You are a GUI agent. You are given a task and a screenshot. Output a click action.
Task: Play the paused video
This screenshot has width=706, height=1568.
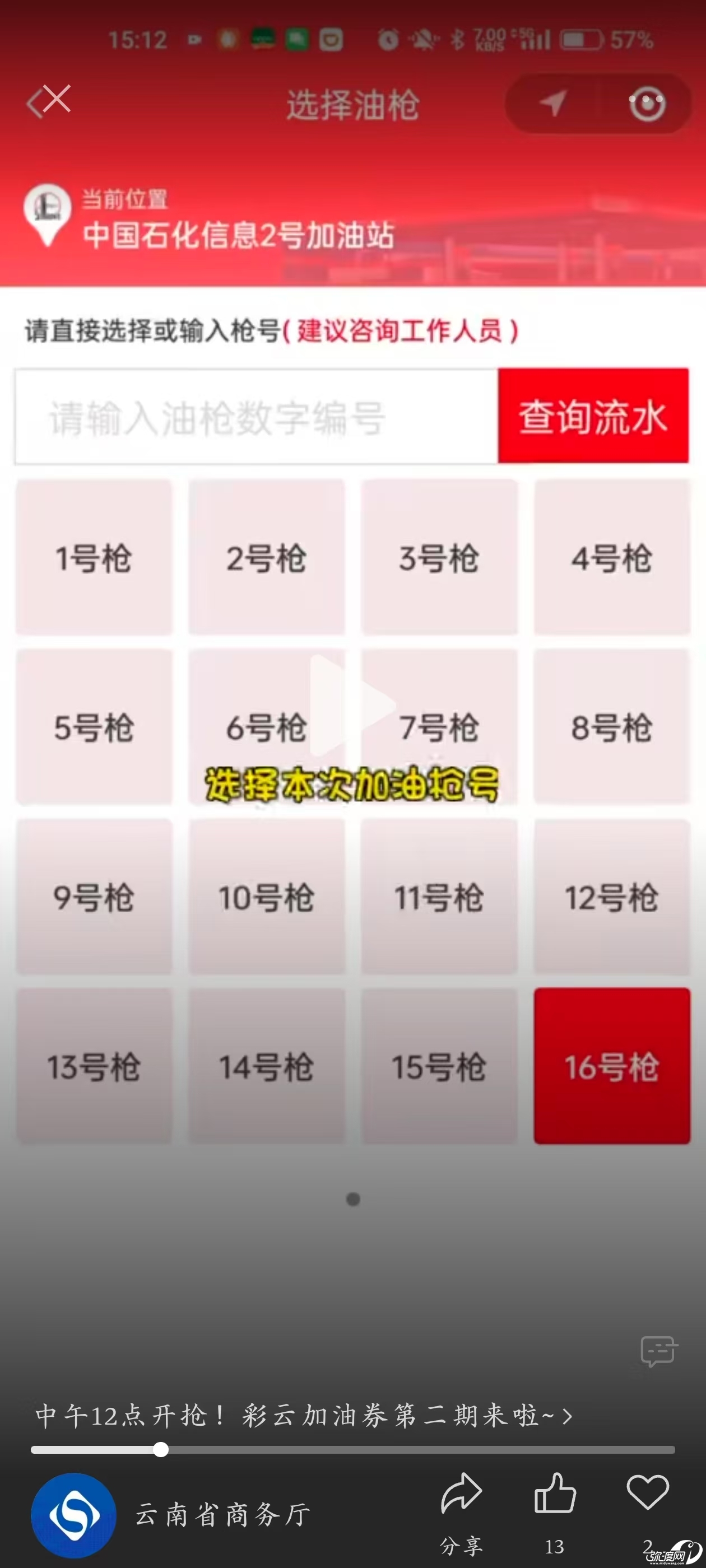click(x=351, y=705)
